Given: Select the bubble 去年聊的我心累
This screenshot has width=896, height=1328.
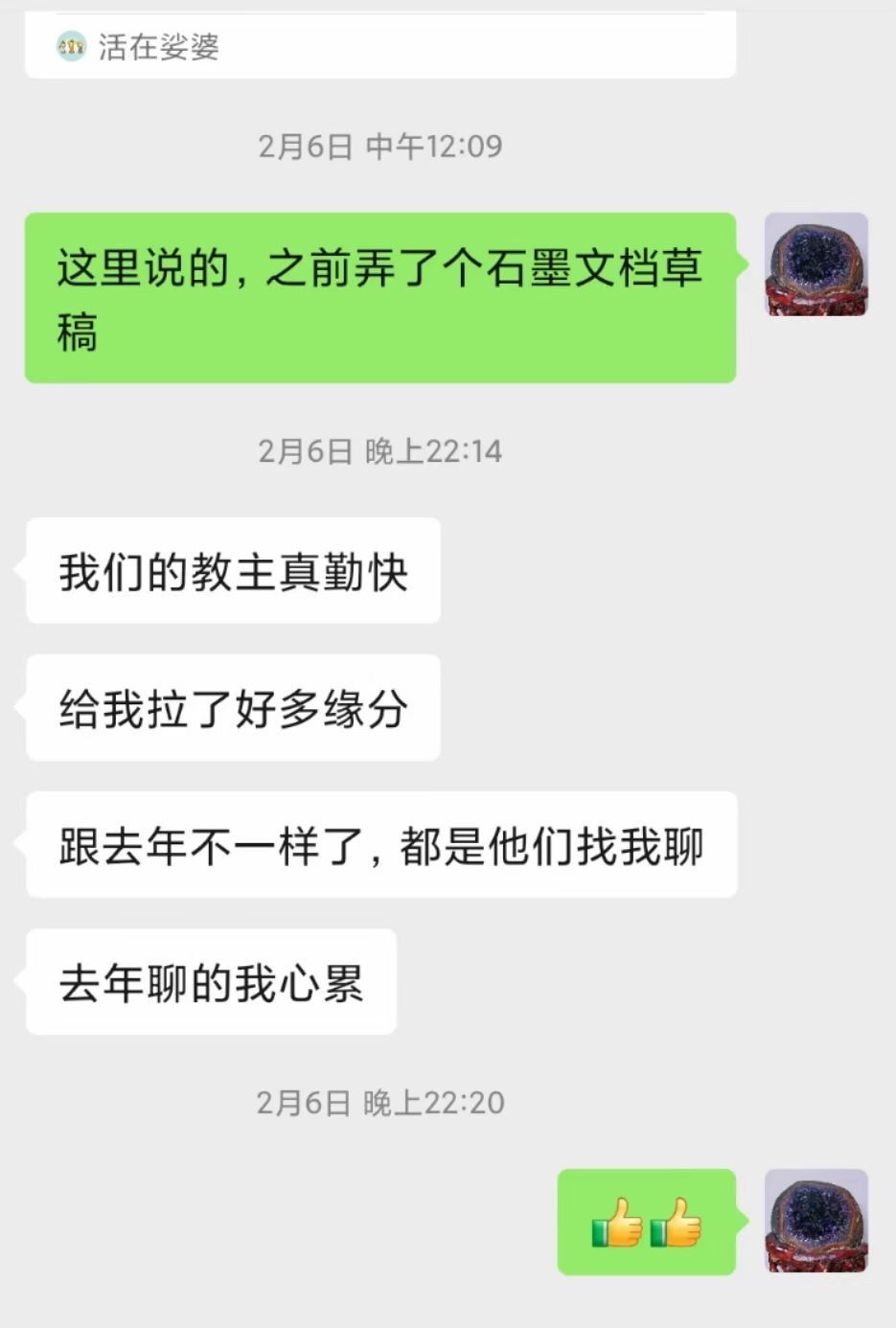Looking at the screenshot, I should [x=210, y=980].
